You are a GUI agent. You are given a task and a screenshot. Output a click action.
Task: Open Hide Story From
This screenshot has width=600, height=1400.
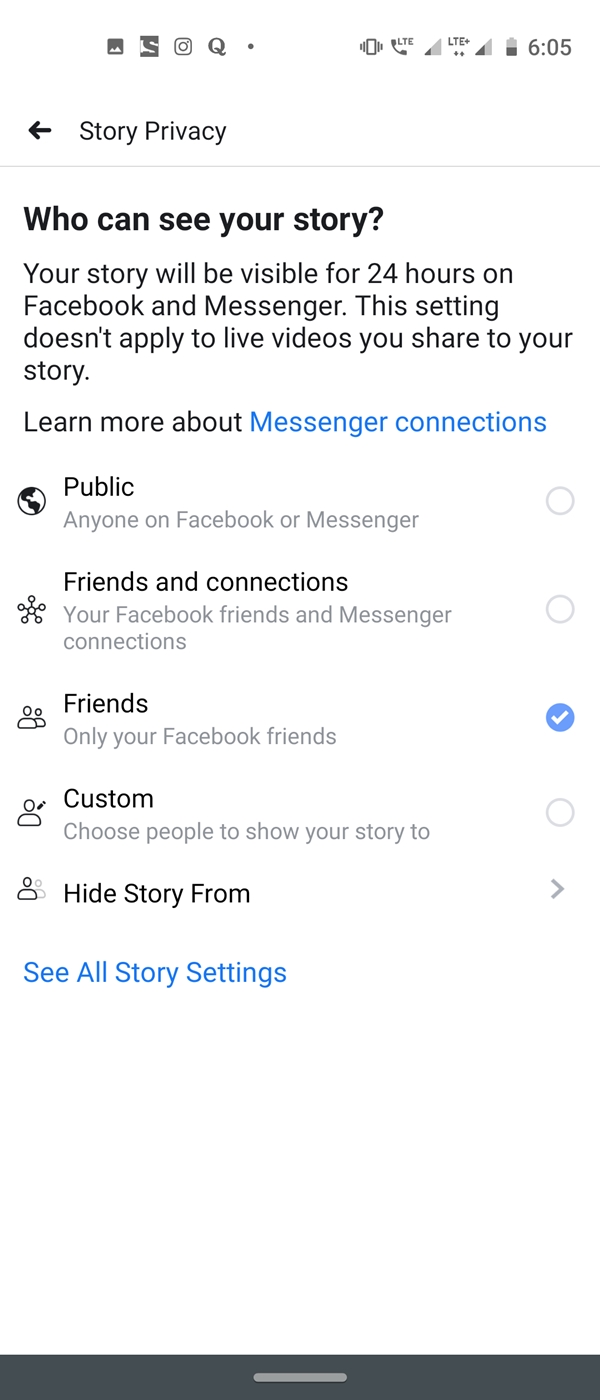click(300, 893)
